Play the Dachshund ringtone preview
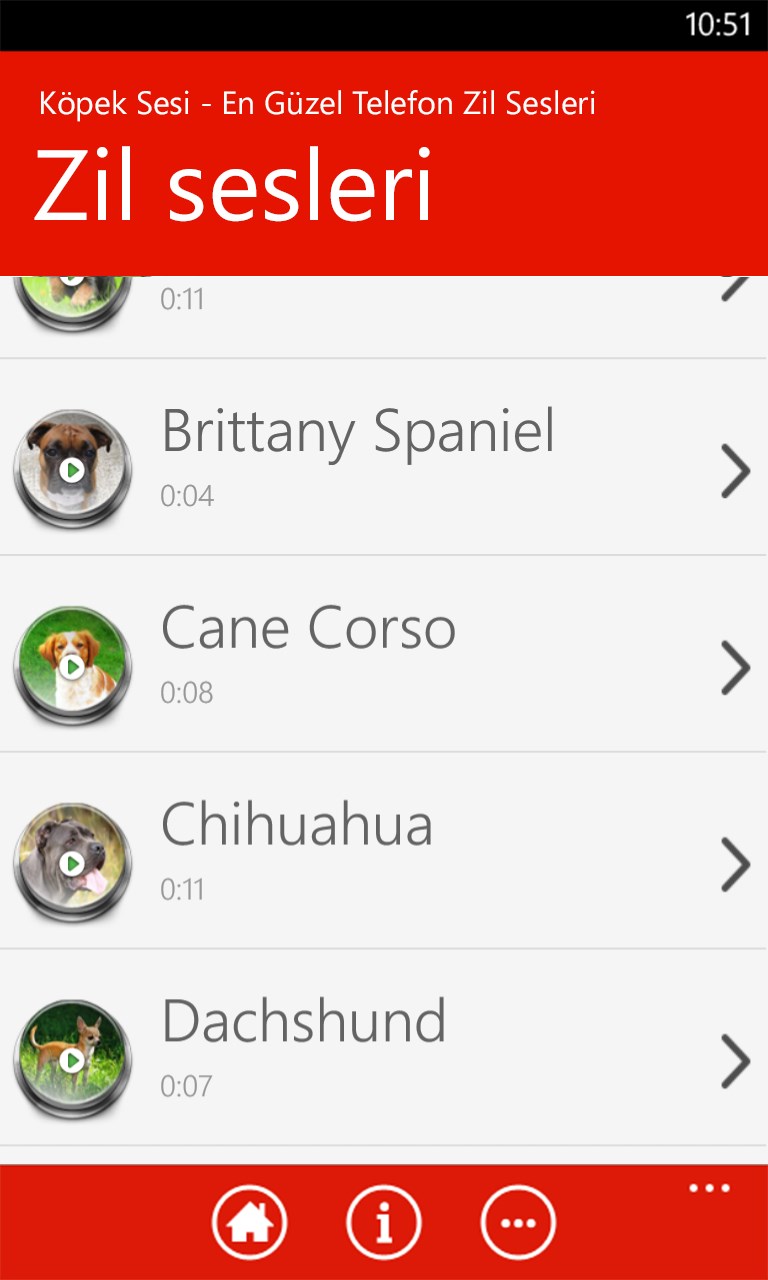768x1280 pixels. (72, 1060)
